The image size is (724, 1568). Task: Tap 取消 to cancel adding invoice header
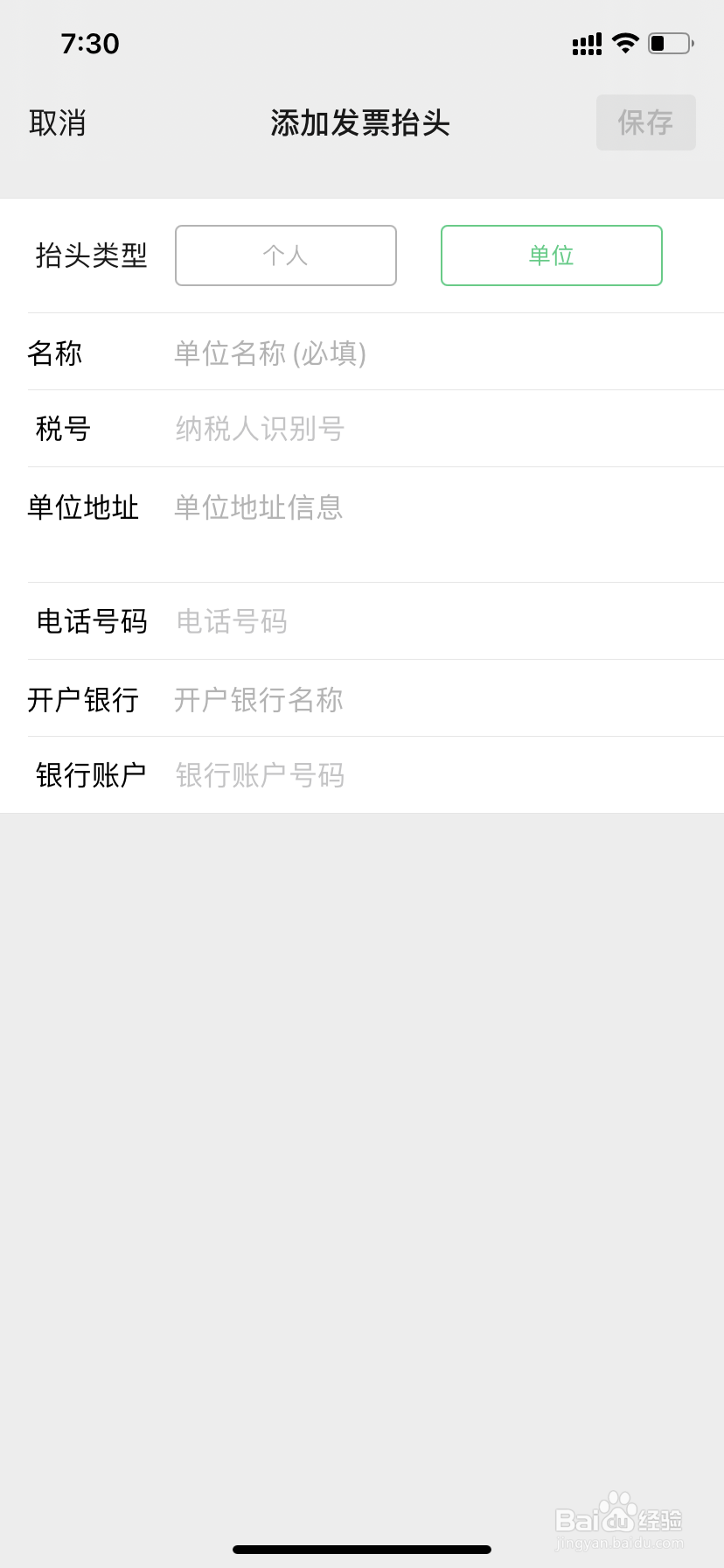(58, 123)
